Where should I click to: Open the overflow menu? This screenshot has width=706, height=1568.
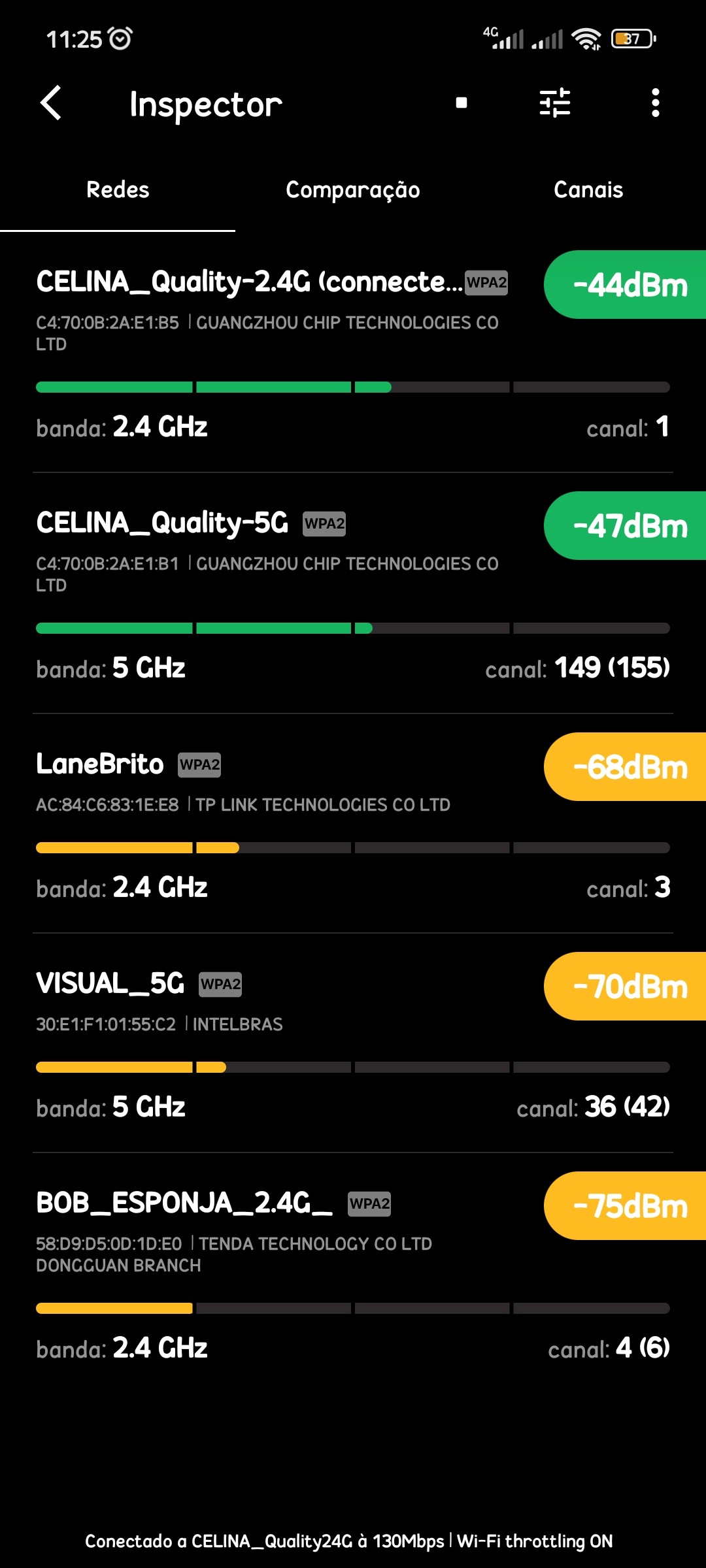point(655,103)
